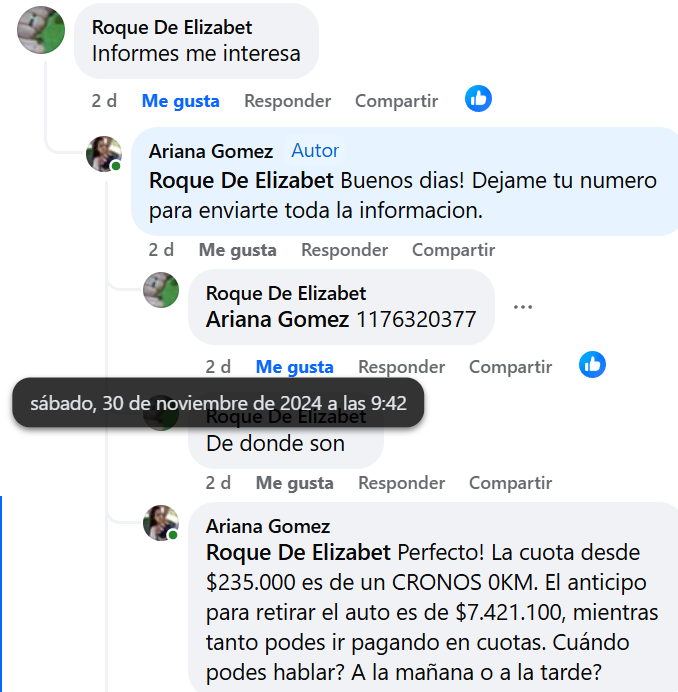Open the Ariana Gomez profile link marked Autor
The height and width of the screenshot is (692, 678).
pyautogui.click(x=210, y=151)
